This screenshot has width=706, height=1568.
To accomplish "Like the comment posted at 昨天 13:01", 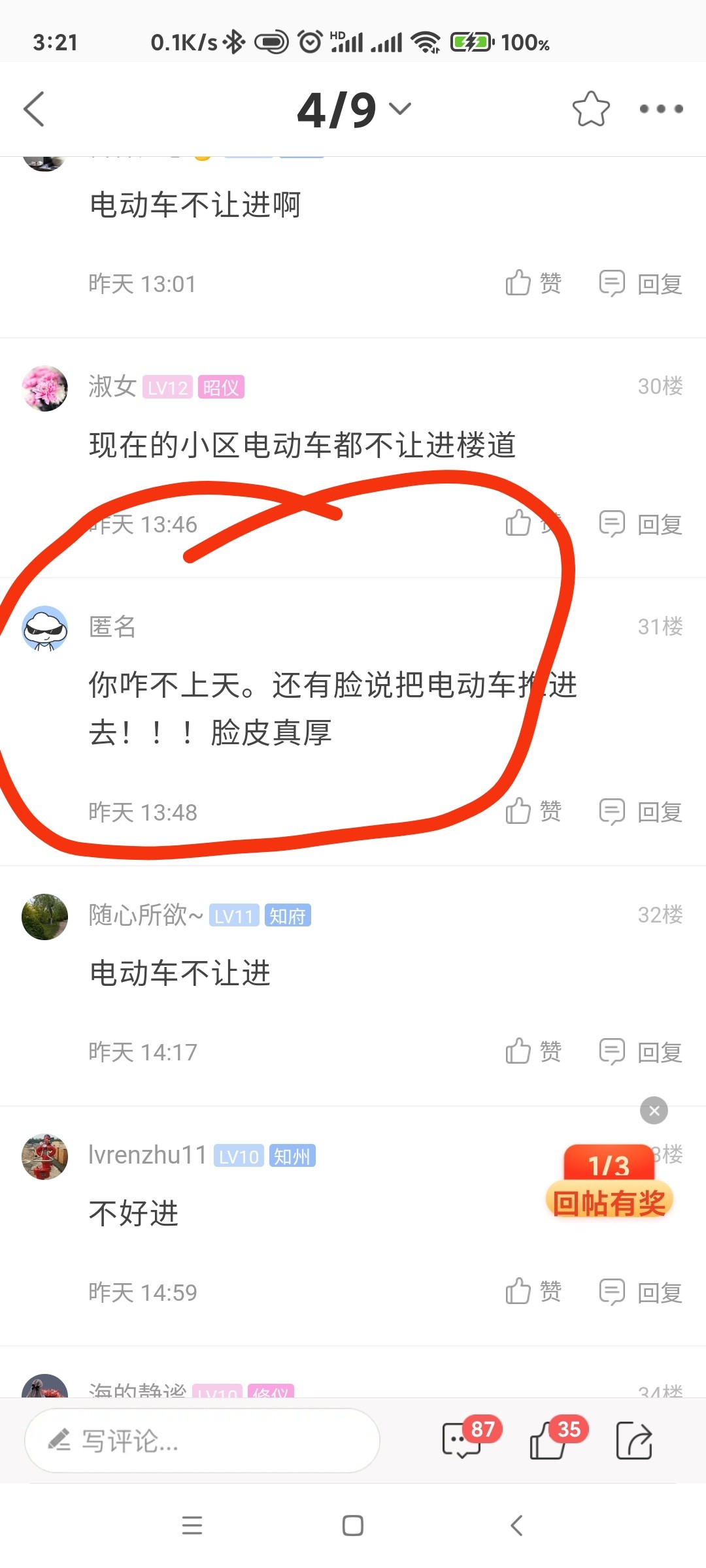I will 533,284.
